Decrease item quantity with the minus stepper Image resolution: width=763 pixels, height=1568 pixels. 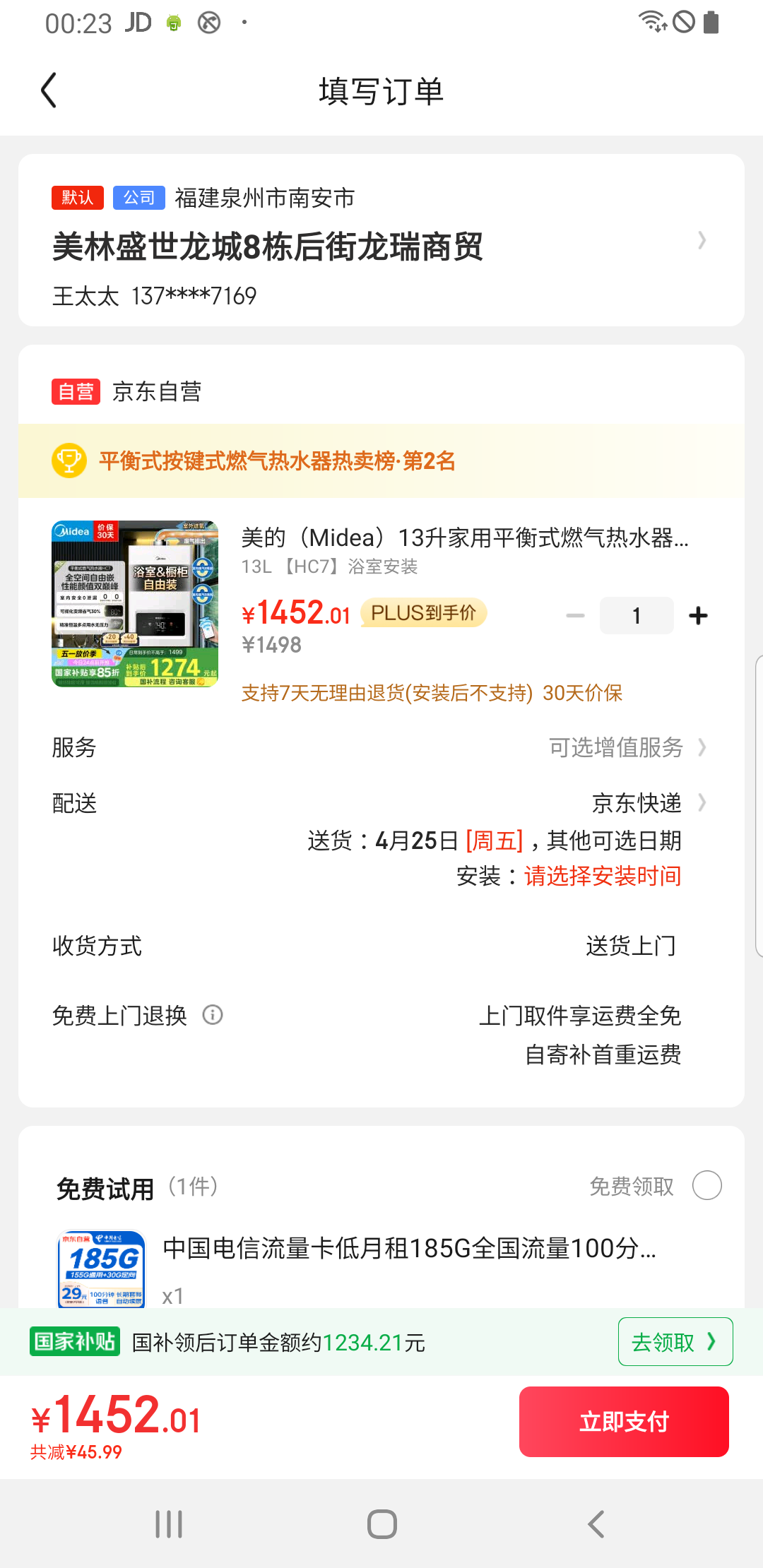(576, 615)
